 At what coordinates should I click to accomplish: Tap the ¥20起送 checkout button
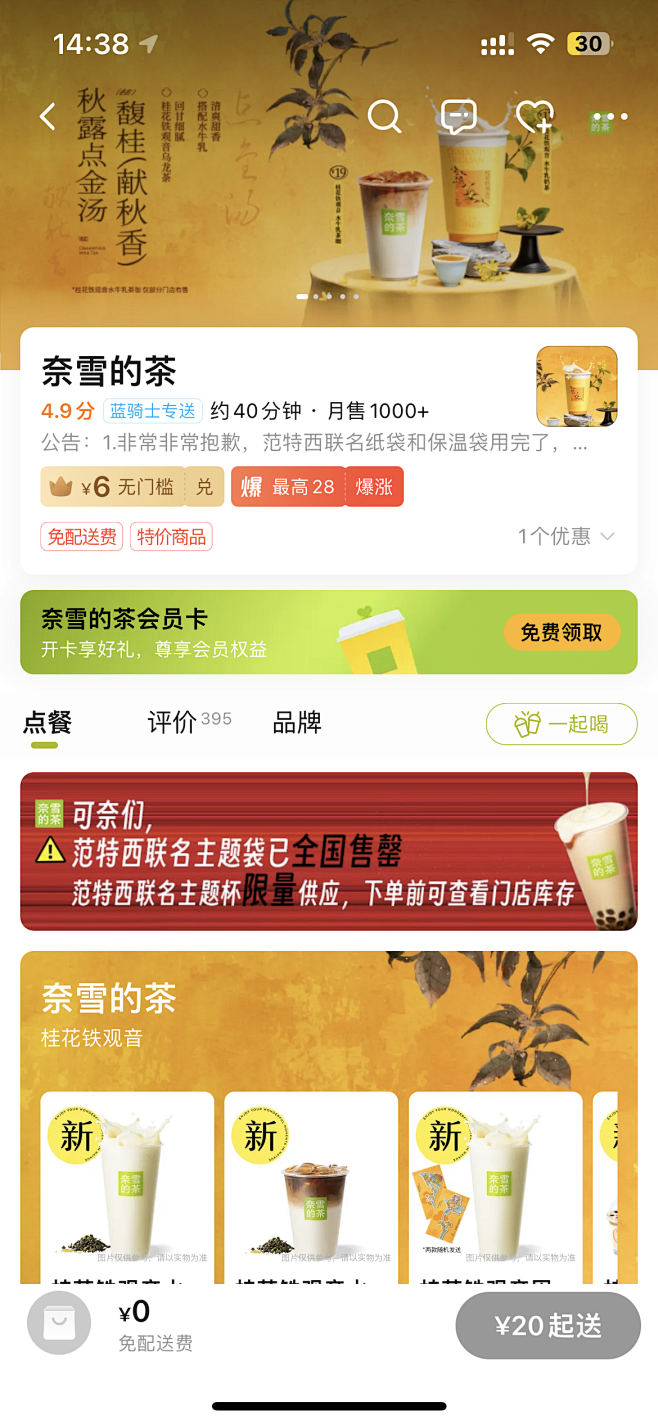[548, 1326]
